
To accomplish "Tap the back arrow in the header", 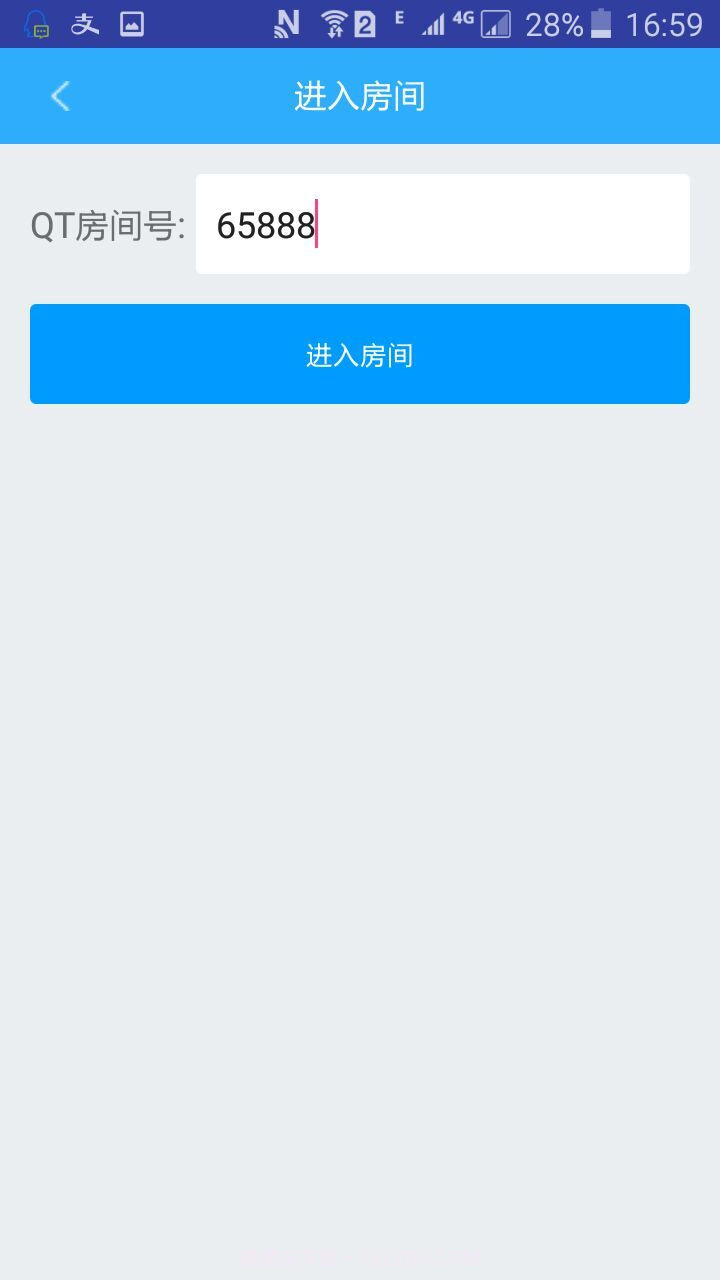I will pos(60,96).
